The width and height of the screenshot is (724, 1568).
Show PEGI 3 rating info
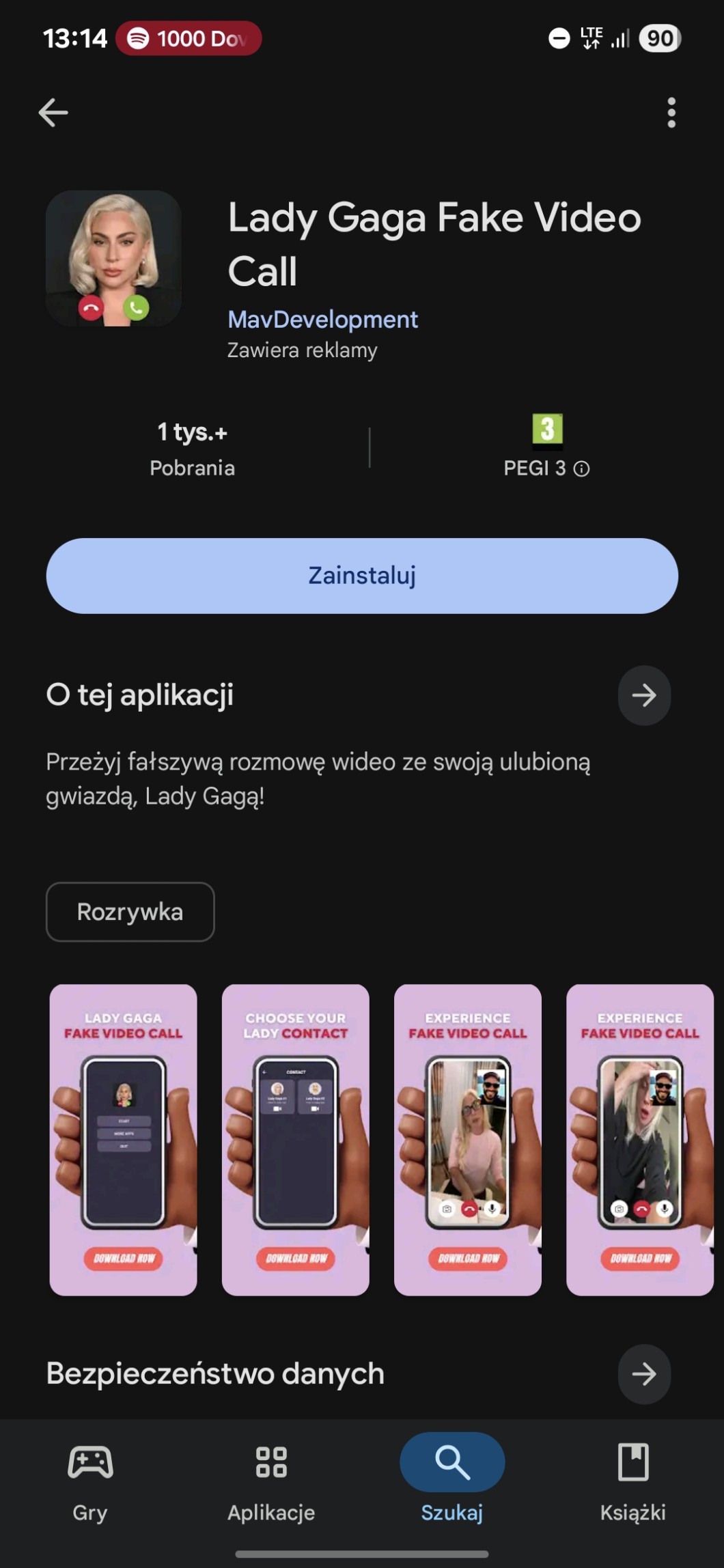(581, 469)
